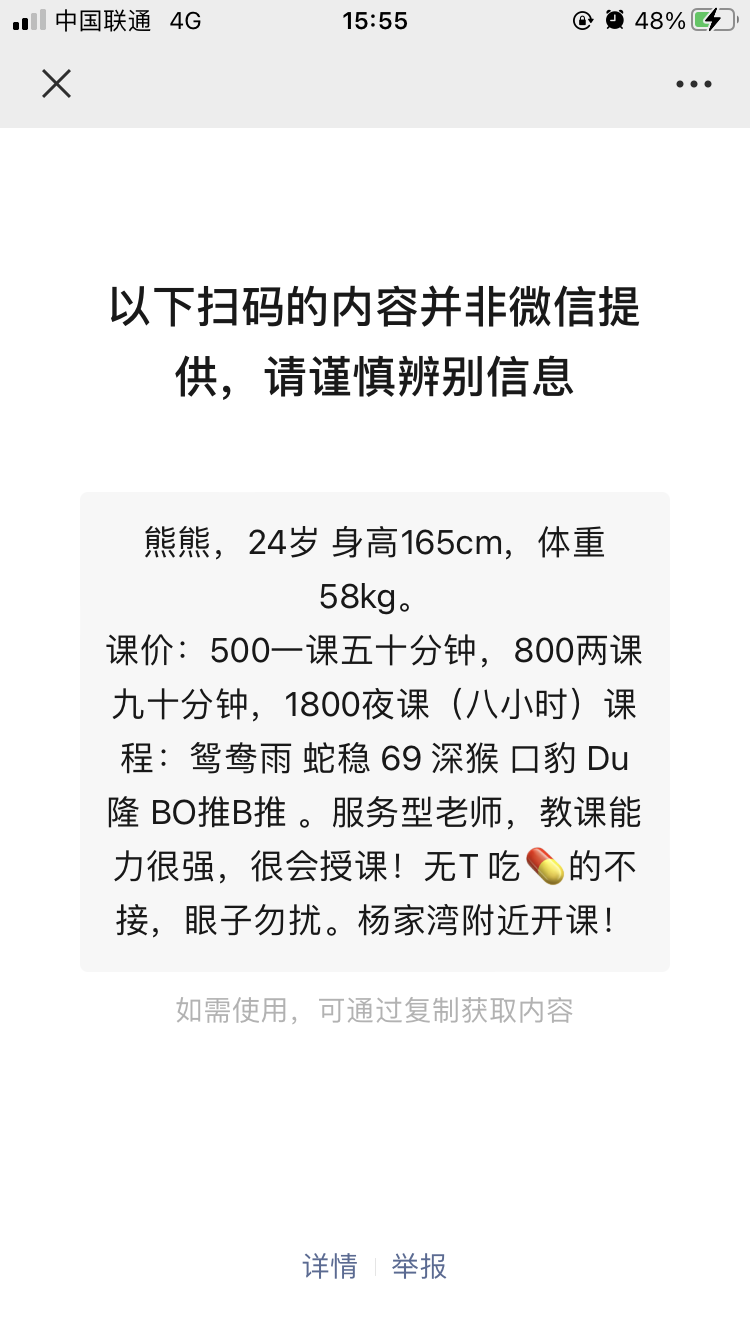Tap the 中国联通 carrier label
Image resolution: width=750 pixels, height=1334 pixels.
105,20
